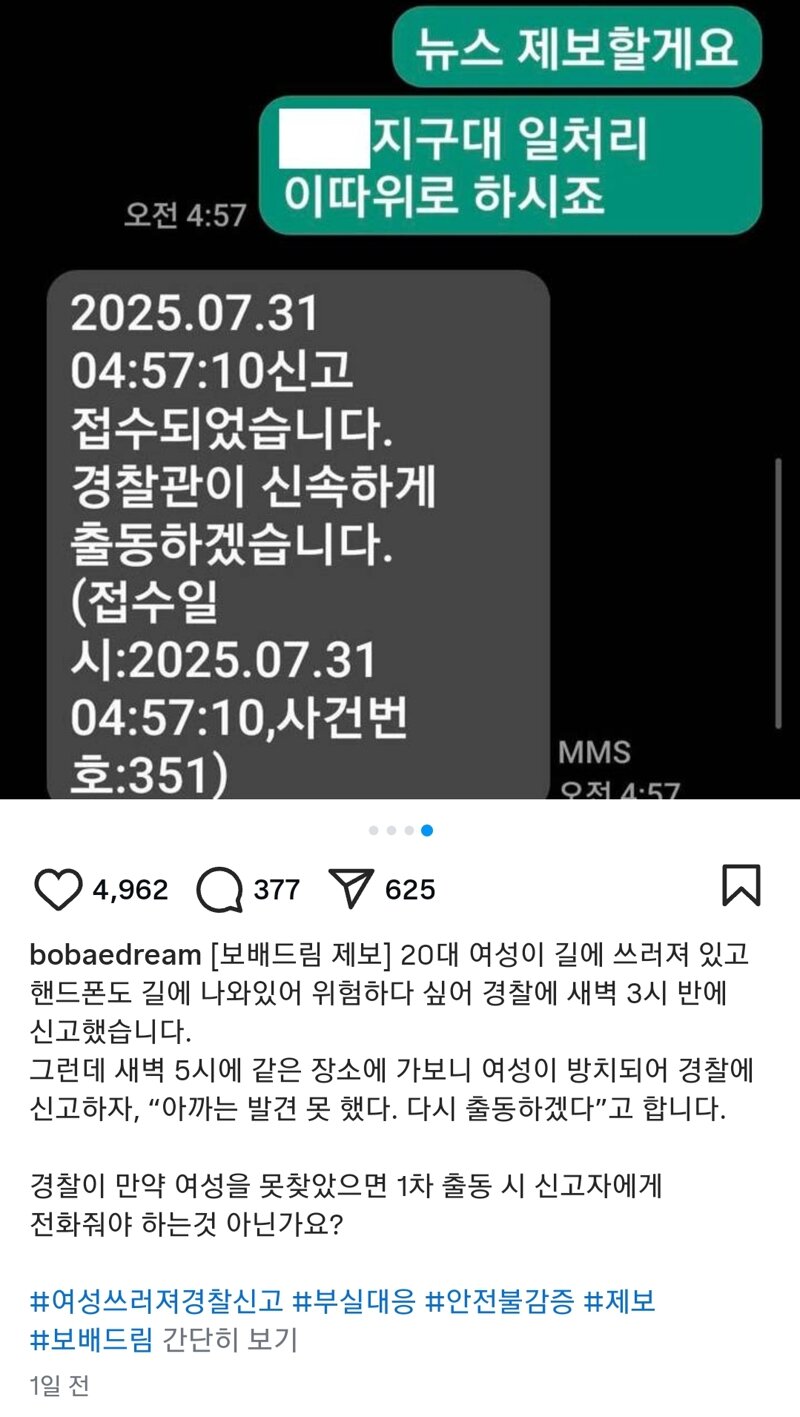Bookmark the bobaedream post
Screen dimensions: 800x1417
click(741, 886)
